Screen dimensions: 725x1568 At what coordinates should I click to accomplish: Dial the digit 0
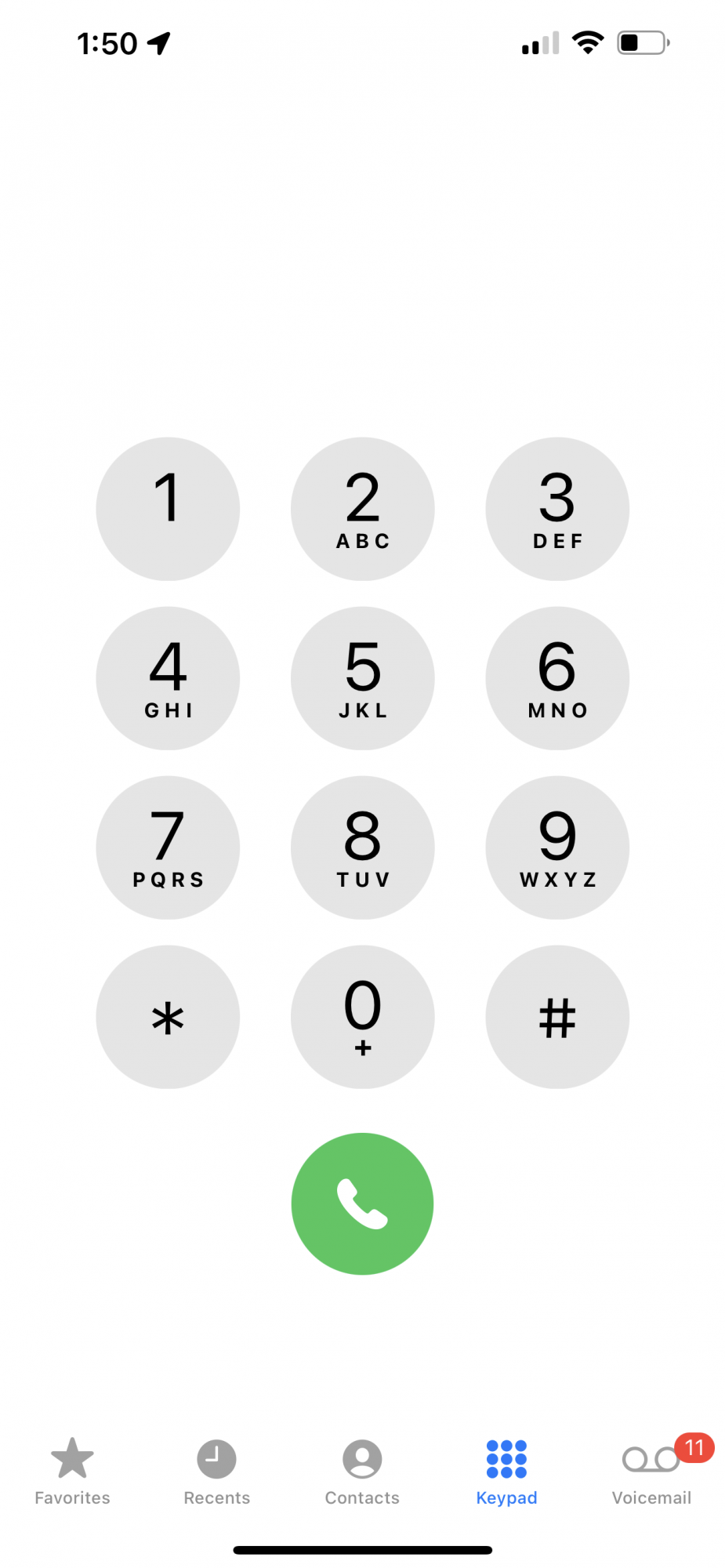pos(362,1017)
